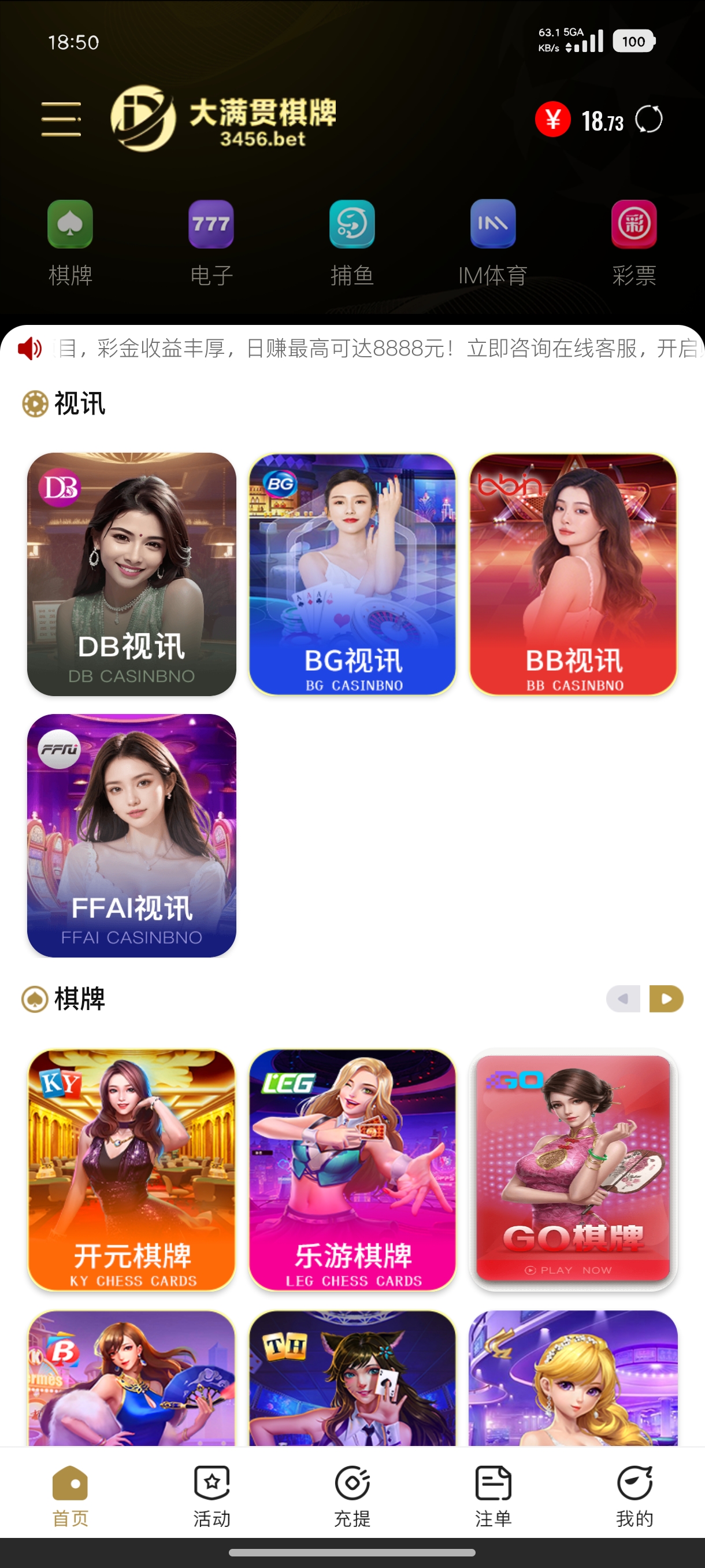Open the DB视讯 game card
This screenshot has height=1568, width=705.
(131, 574)
